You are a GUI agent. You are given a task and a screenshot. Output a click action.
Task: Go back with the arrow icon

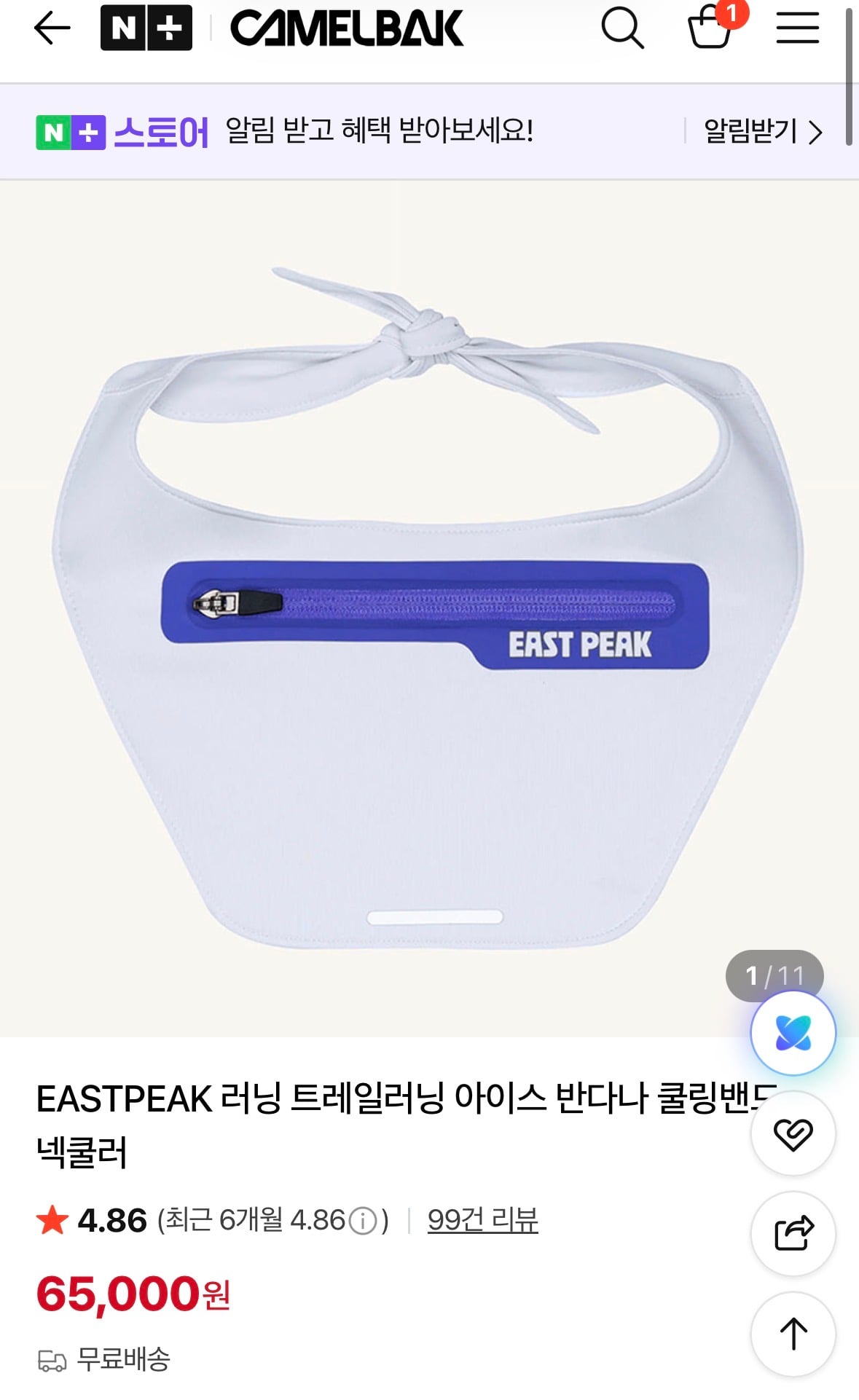[52, 28]
